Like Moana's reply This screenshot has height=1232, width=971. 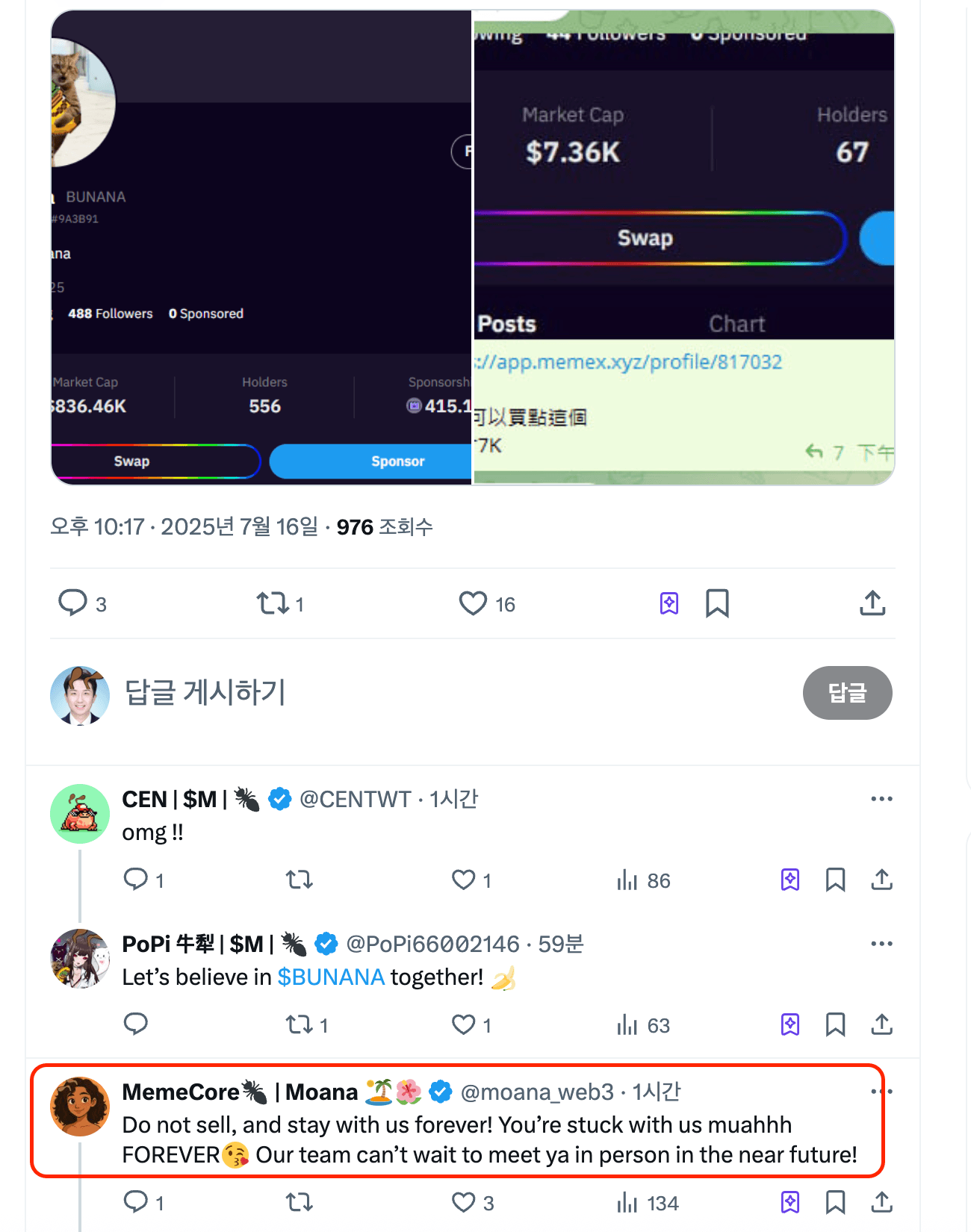pyautogui.click(x=464, y=1202)
